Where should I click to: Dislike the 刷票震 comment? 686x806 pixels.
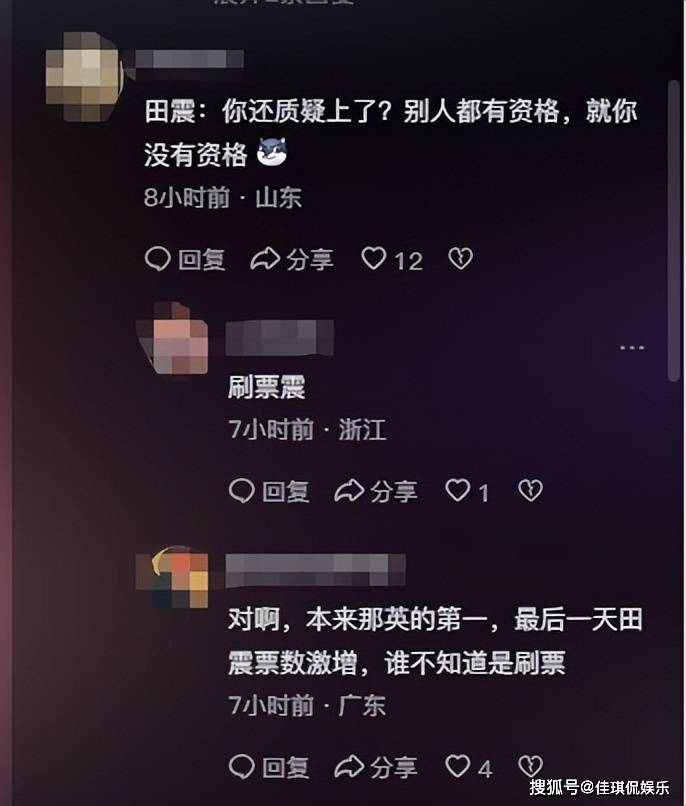click(530, 491)
